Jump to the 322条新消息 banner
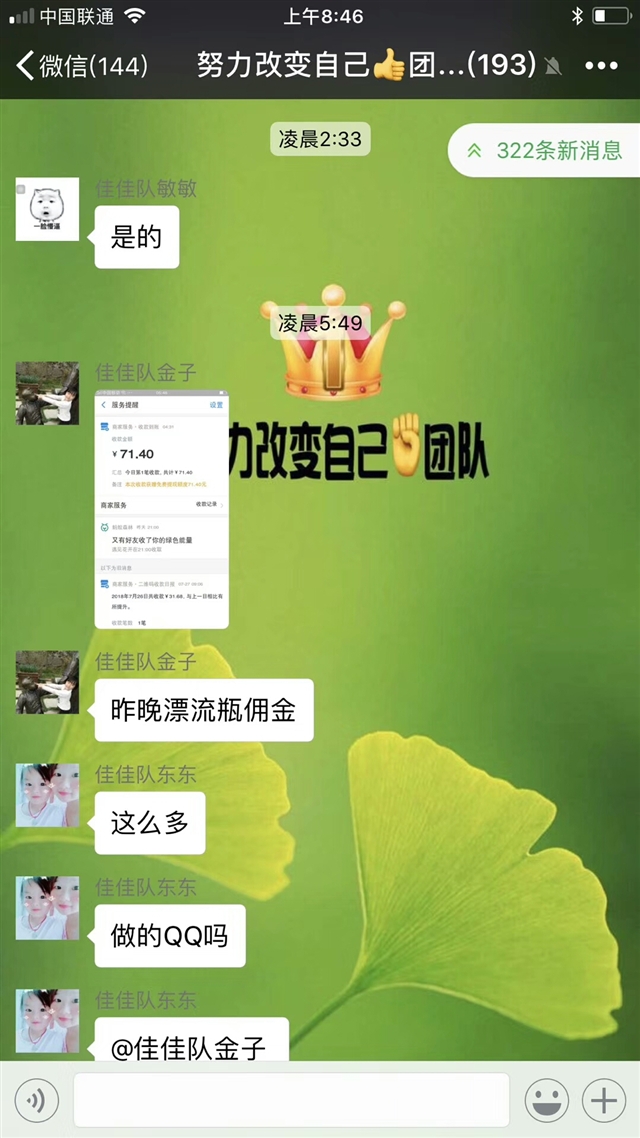Viewport: 640px width, 1138px height. click(x=545, y=150)
